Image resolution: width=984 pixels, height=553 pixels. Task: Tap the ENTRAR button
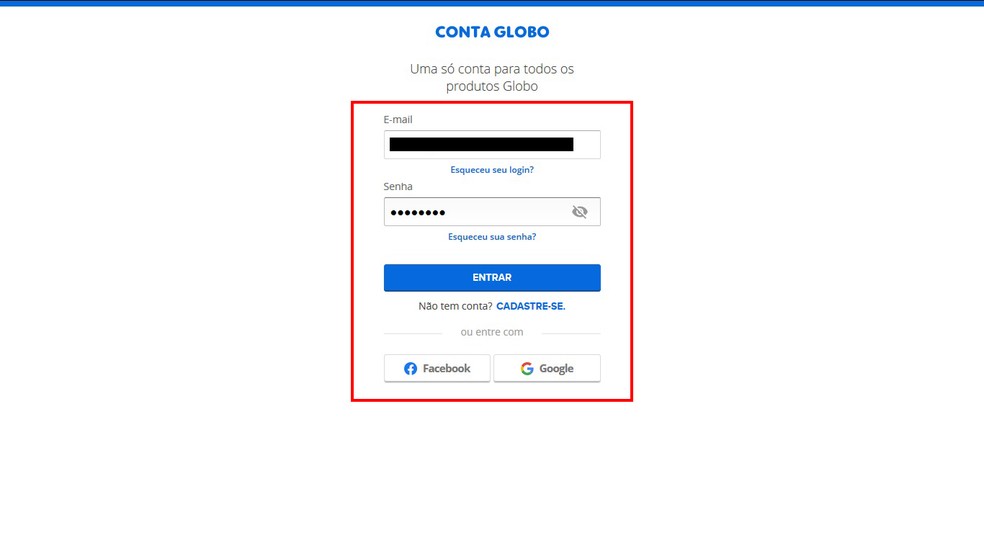[492, 278]
